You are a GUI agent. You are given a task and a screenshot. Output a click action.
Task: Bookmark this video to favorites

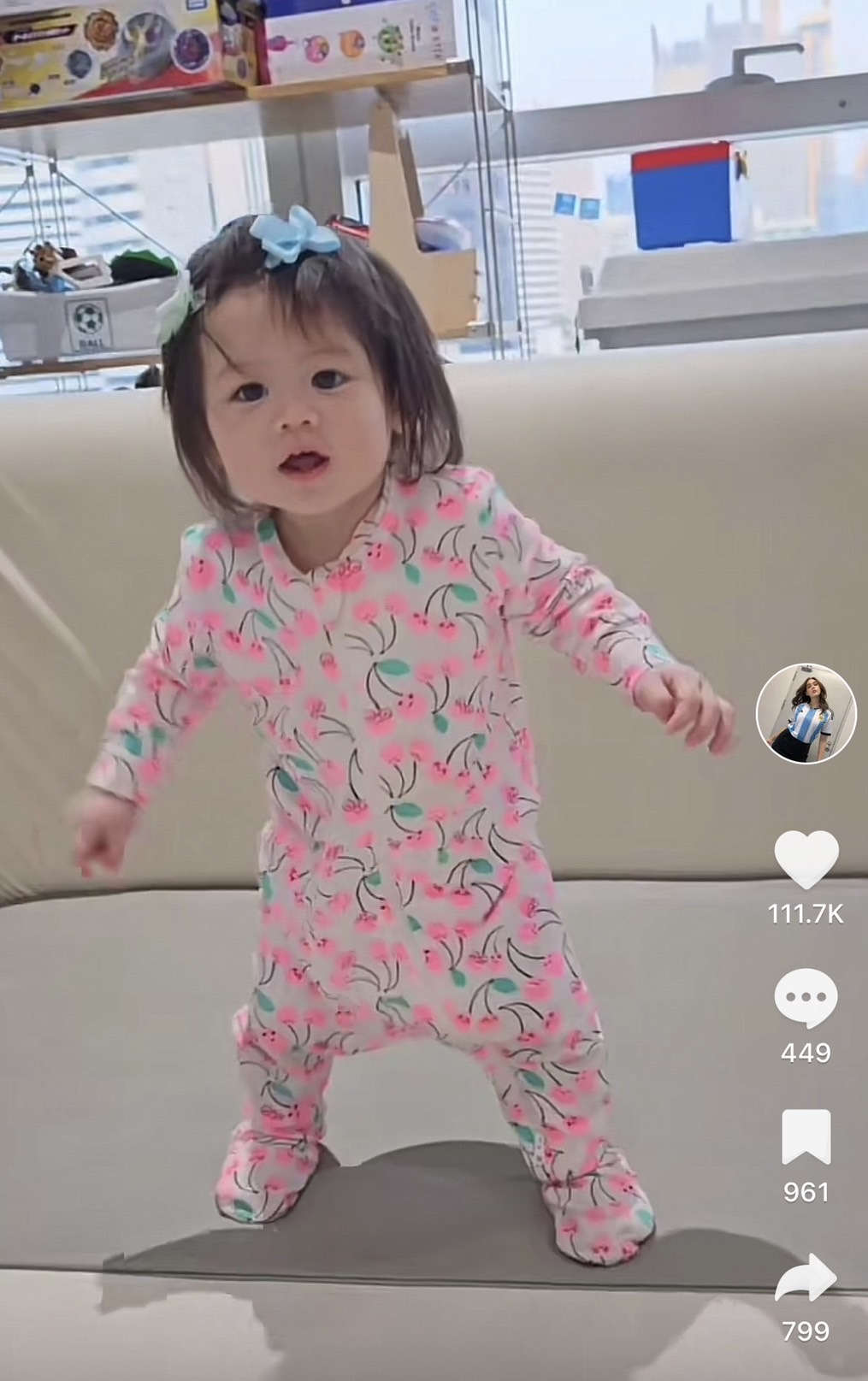[x=806, y=1137]
